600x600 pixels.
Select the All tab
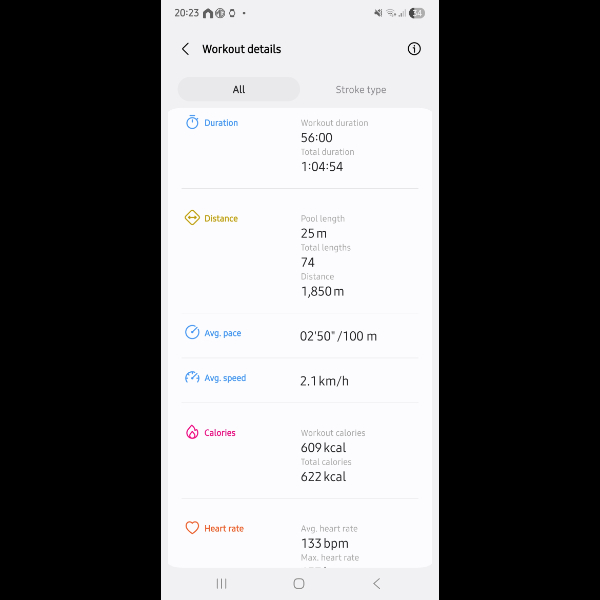pyautogui.click(x=239, y=89)
